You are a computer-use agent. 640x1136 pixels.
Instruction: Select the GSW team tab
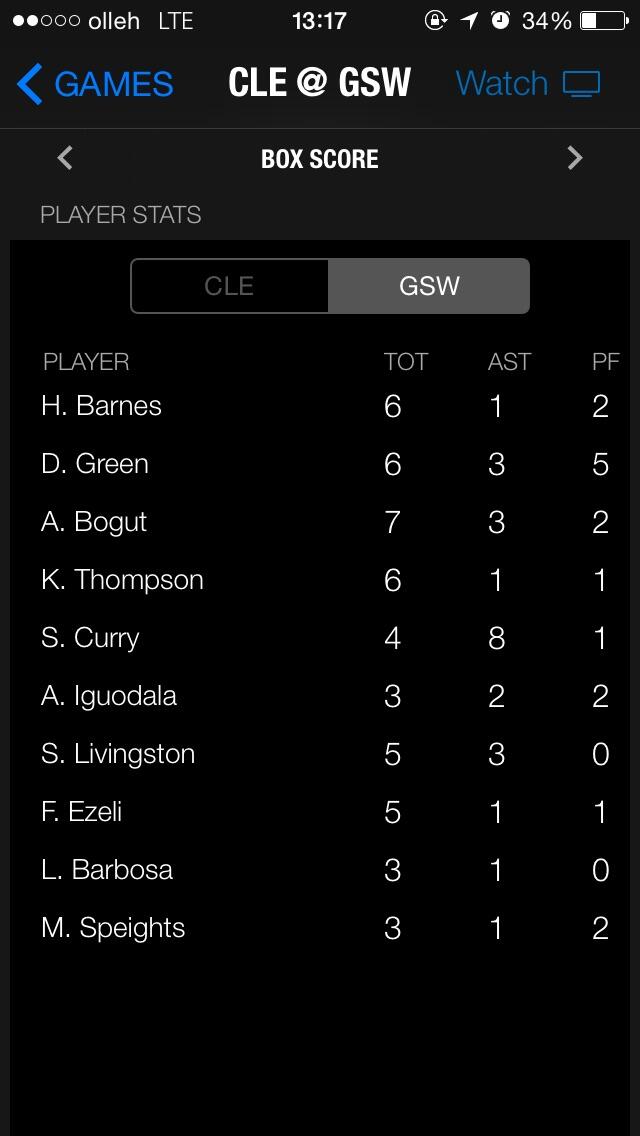[429, 286]
